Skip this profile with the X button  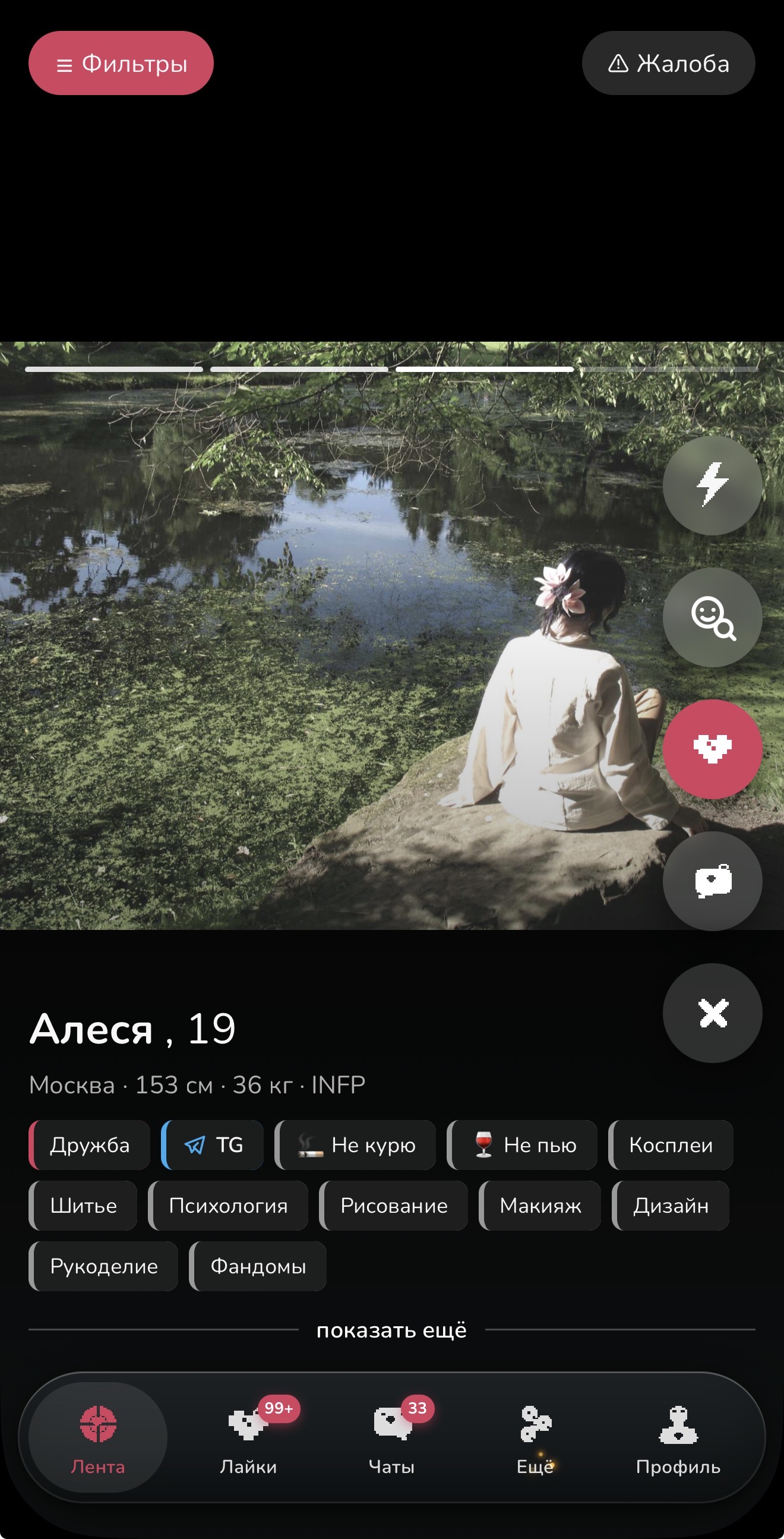click(712, 1013)
